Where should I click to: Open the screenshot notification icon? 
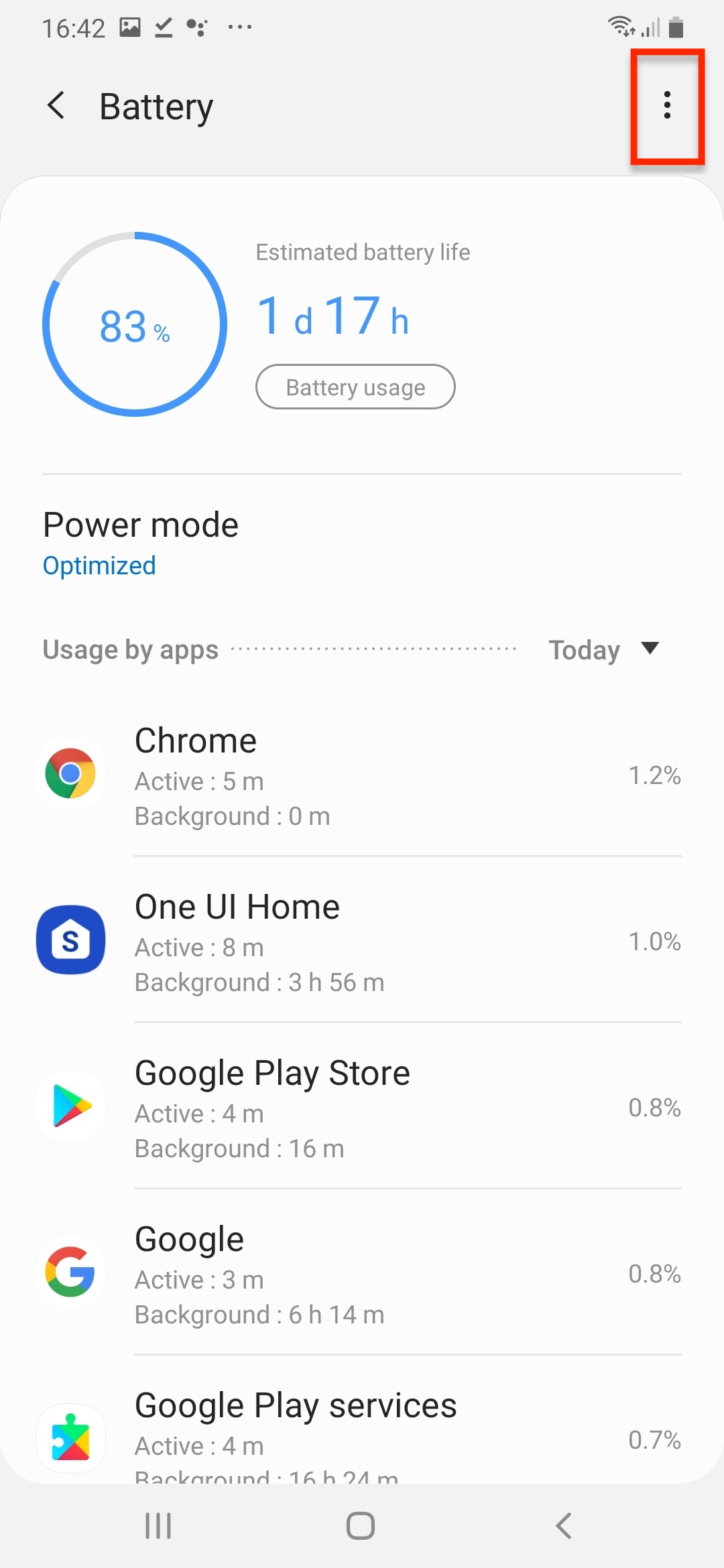point(131,26)
